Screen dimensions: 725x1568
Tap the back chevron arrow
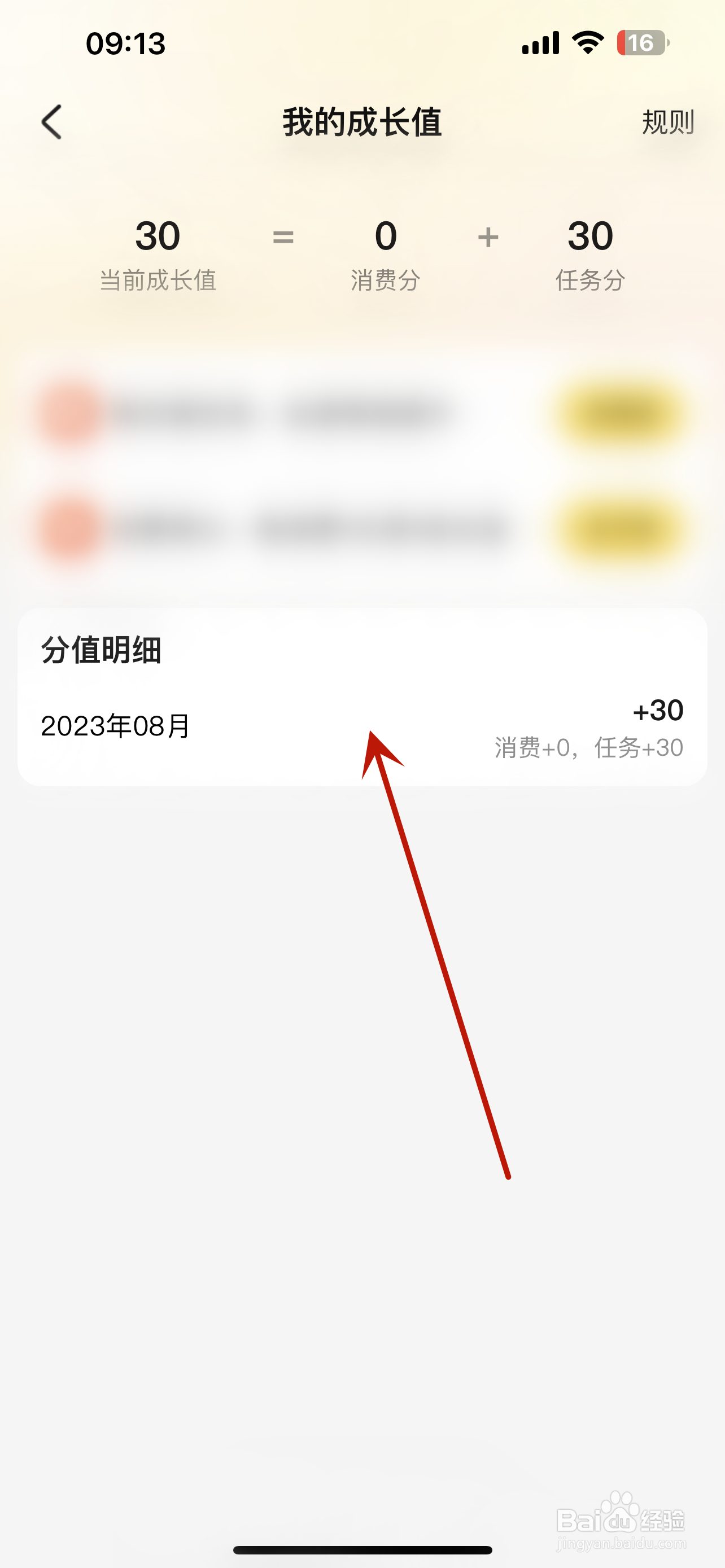[52, 122]
